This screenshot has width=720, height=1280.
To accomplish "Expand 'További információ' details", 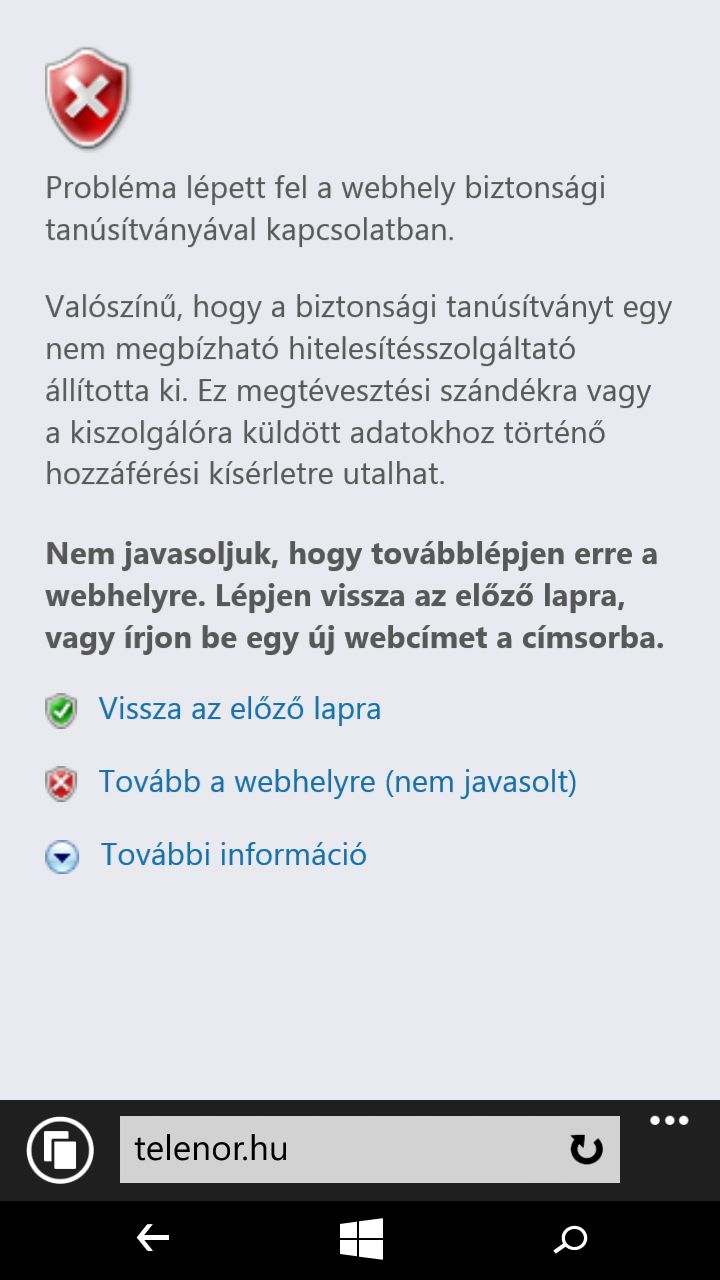I will [233, 855].
